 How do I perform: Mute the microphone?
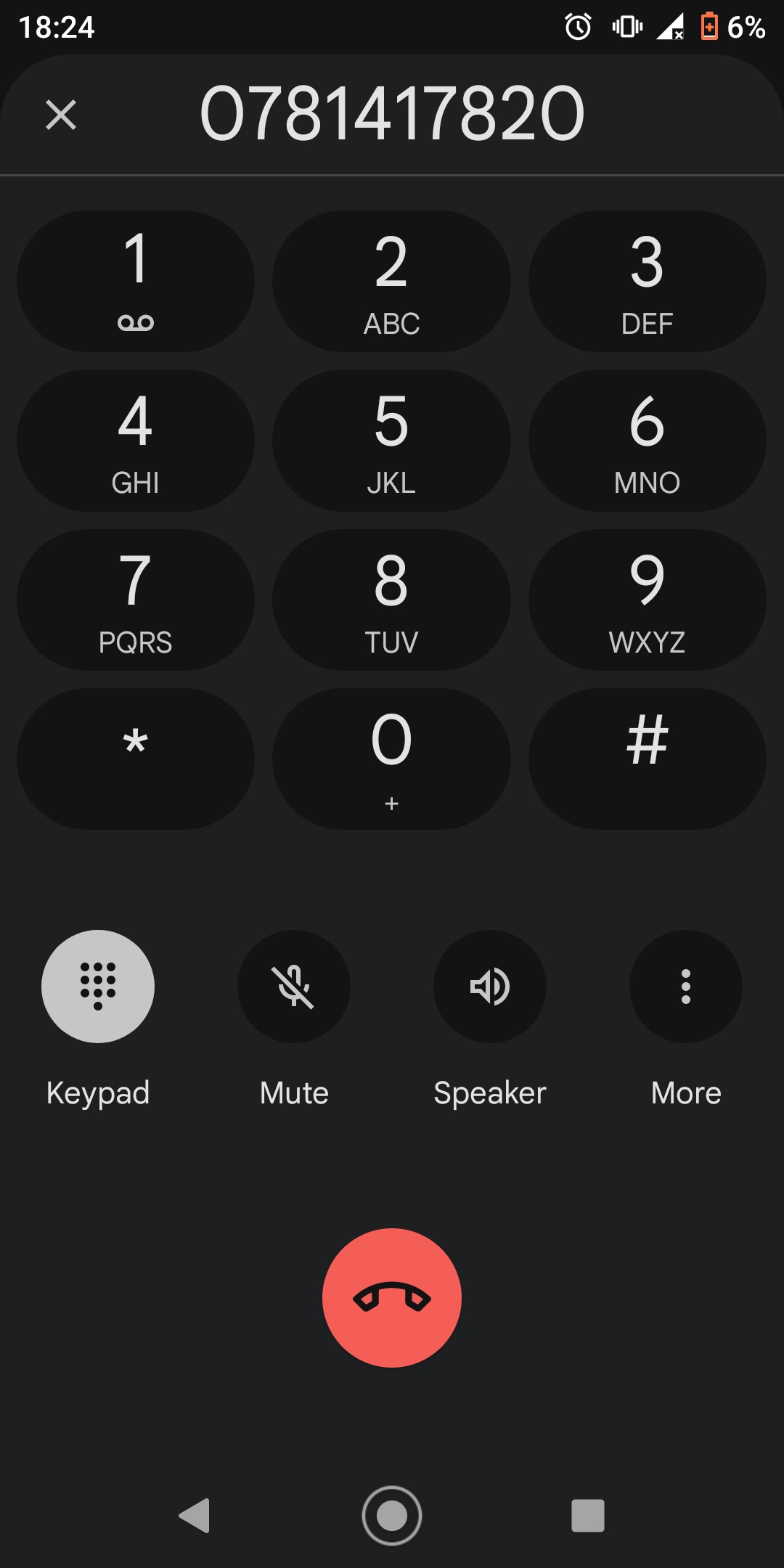pos(294,987)
